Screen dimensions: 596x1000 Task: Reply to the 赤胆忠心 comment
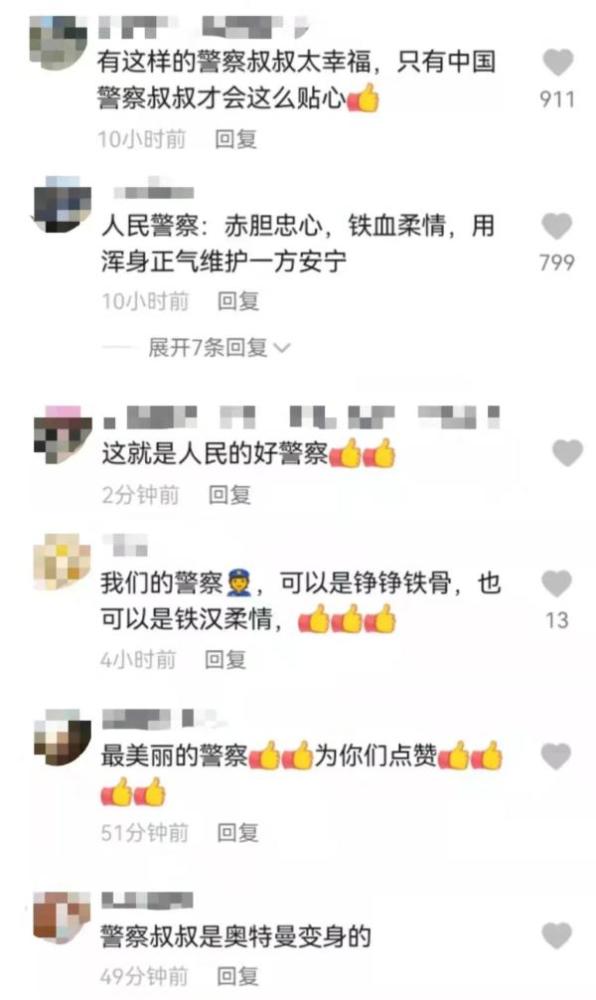pos(238,300)
